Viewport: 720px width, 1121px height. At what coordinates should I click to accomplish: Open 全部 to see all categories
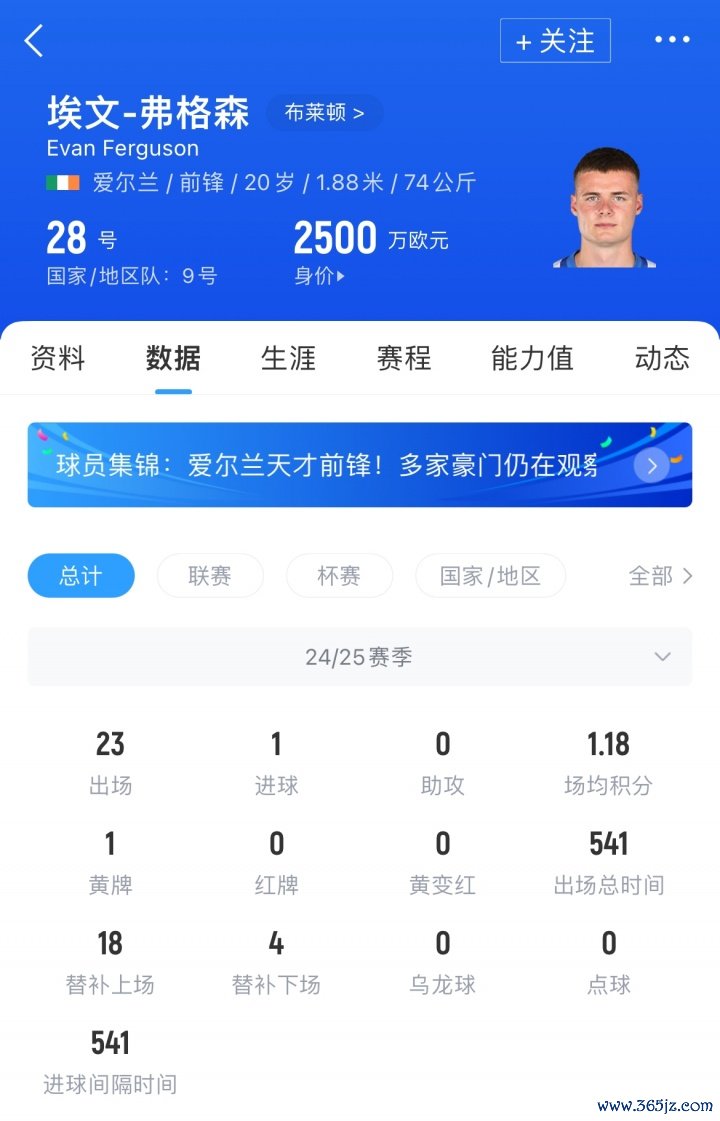[660, 576]
